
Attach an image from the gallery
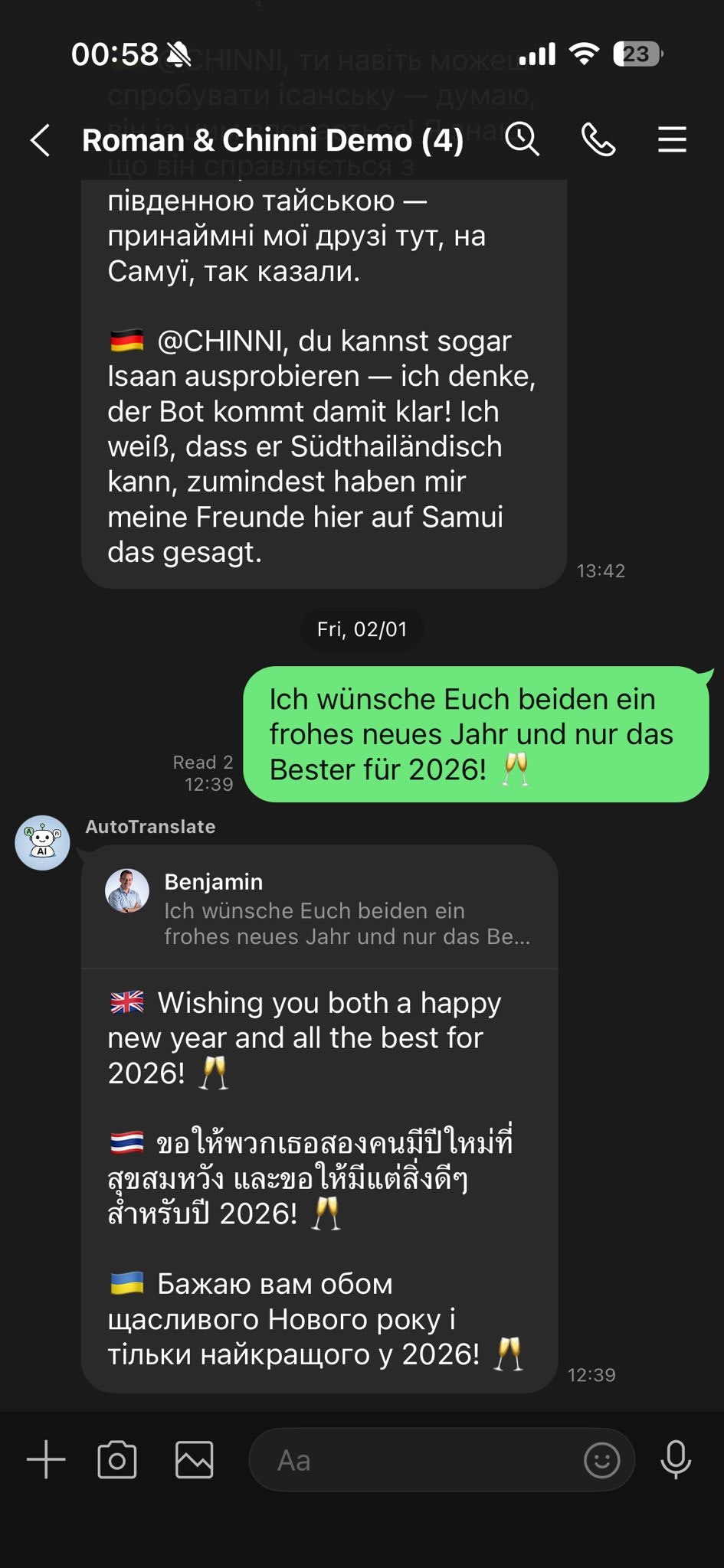pyautogui.click(x=193, y=1459)
